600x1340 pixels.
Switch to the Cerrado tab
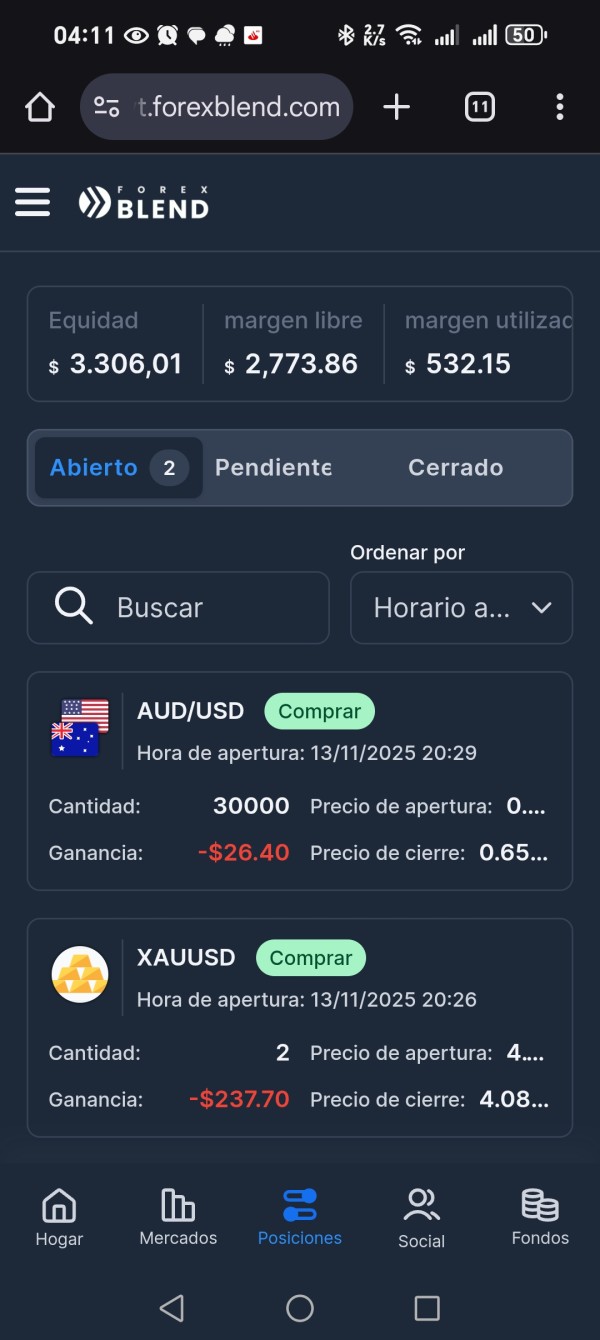[455, 467]
